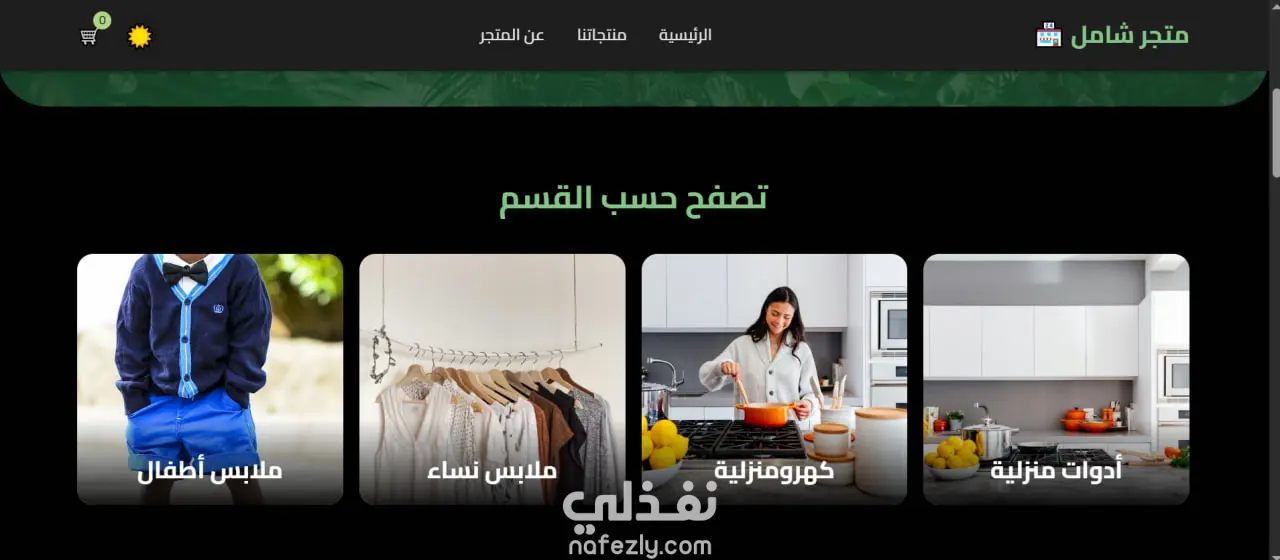Tap the متجر شامل store logo
The image size is (1280, 560).
click(x=1112, y=35)
